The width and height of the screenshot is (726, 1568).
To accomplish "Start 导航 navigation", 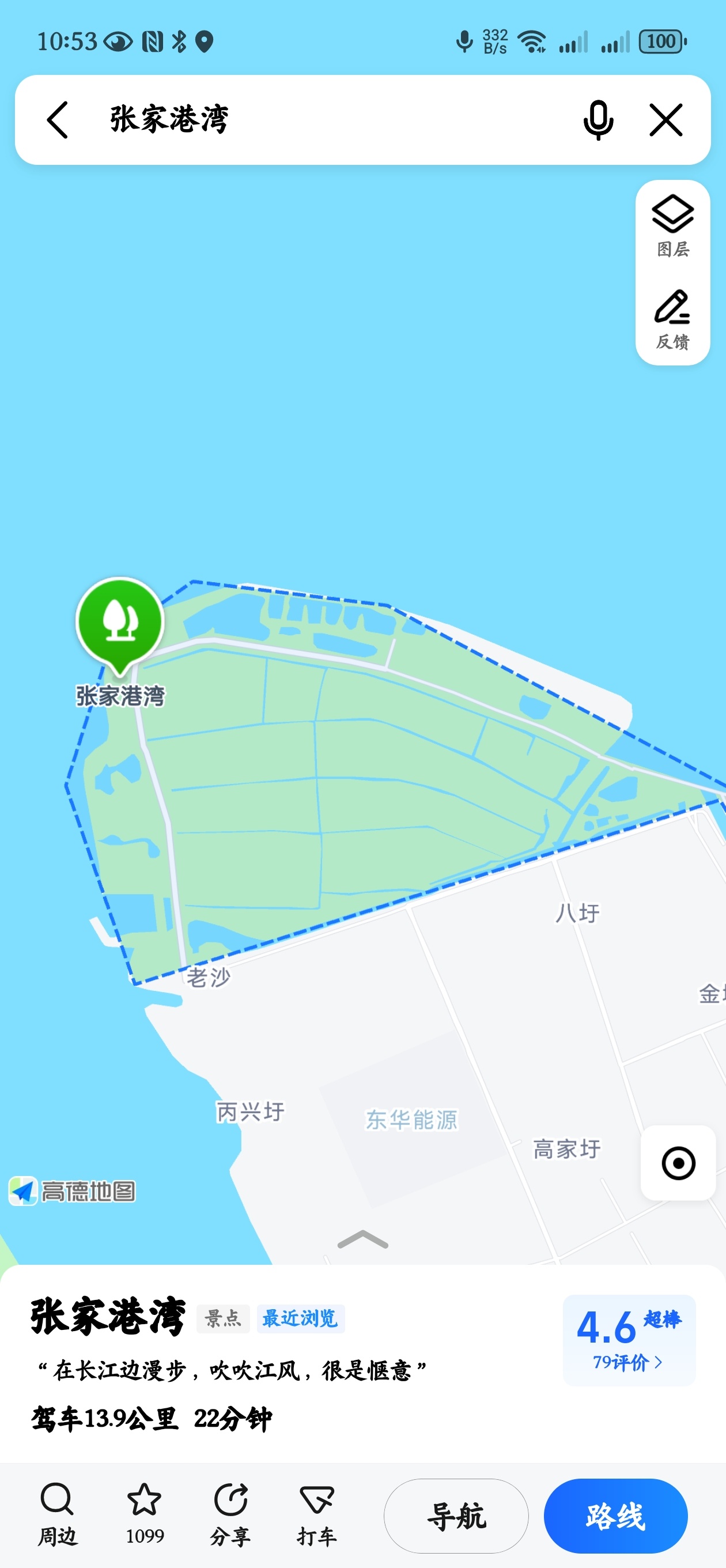I will [x=456, y=1516].
